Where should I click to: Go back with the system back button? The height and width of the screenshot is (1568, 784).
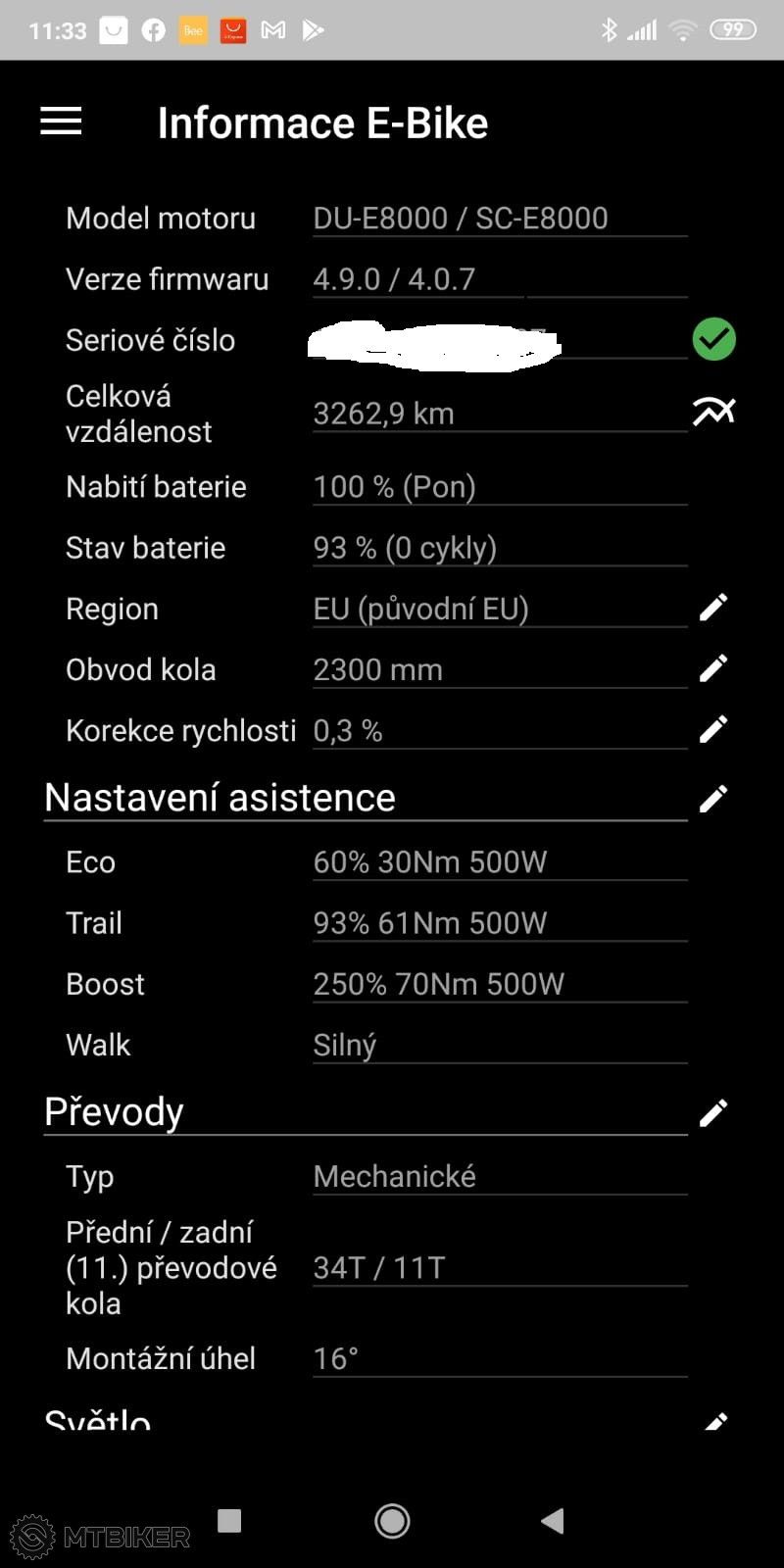click(553, 1520)
